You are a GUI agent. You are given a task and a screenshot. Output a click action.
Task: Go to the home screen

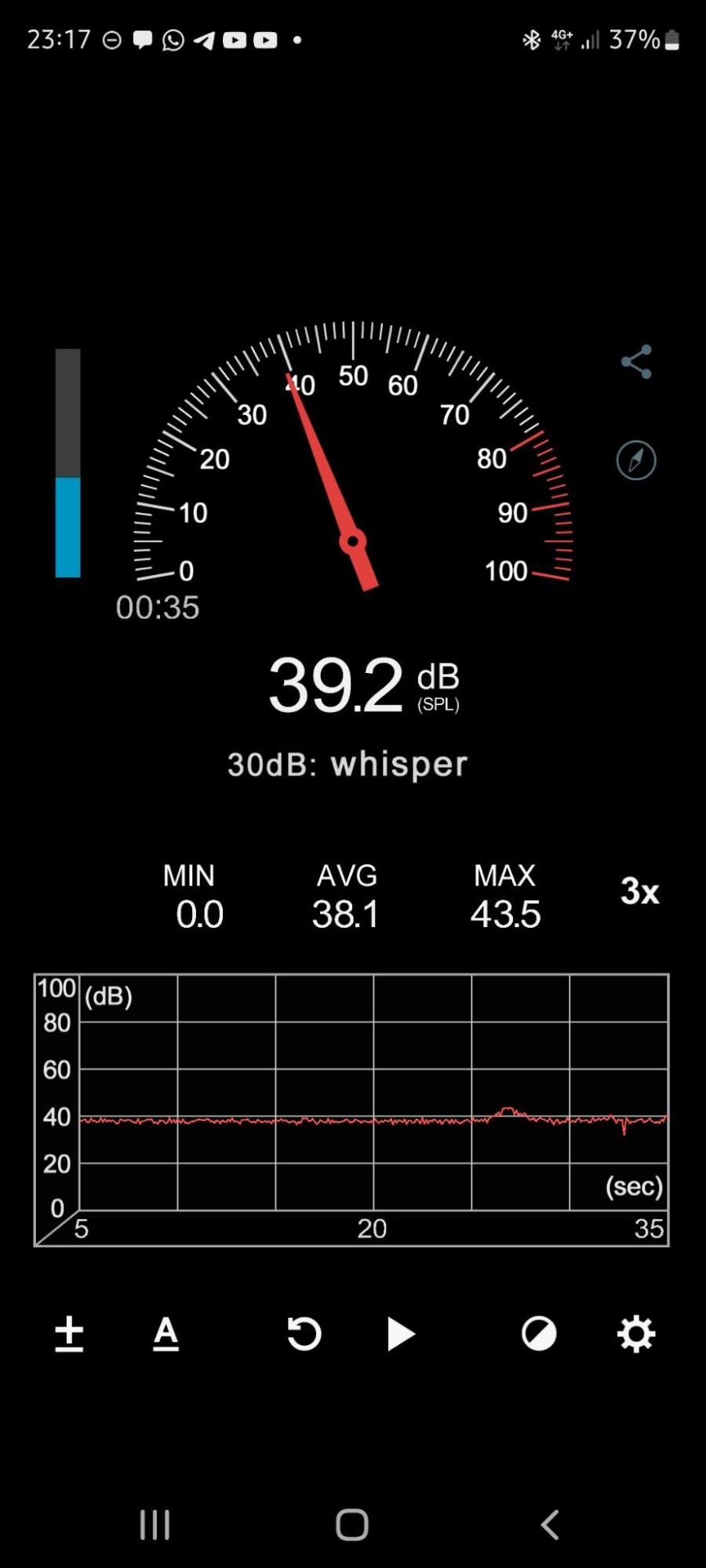(352, 1525)
